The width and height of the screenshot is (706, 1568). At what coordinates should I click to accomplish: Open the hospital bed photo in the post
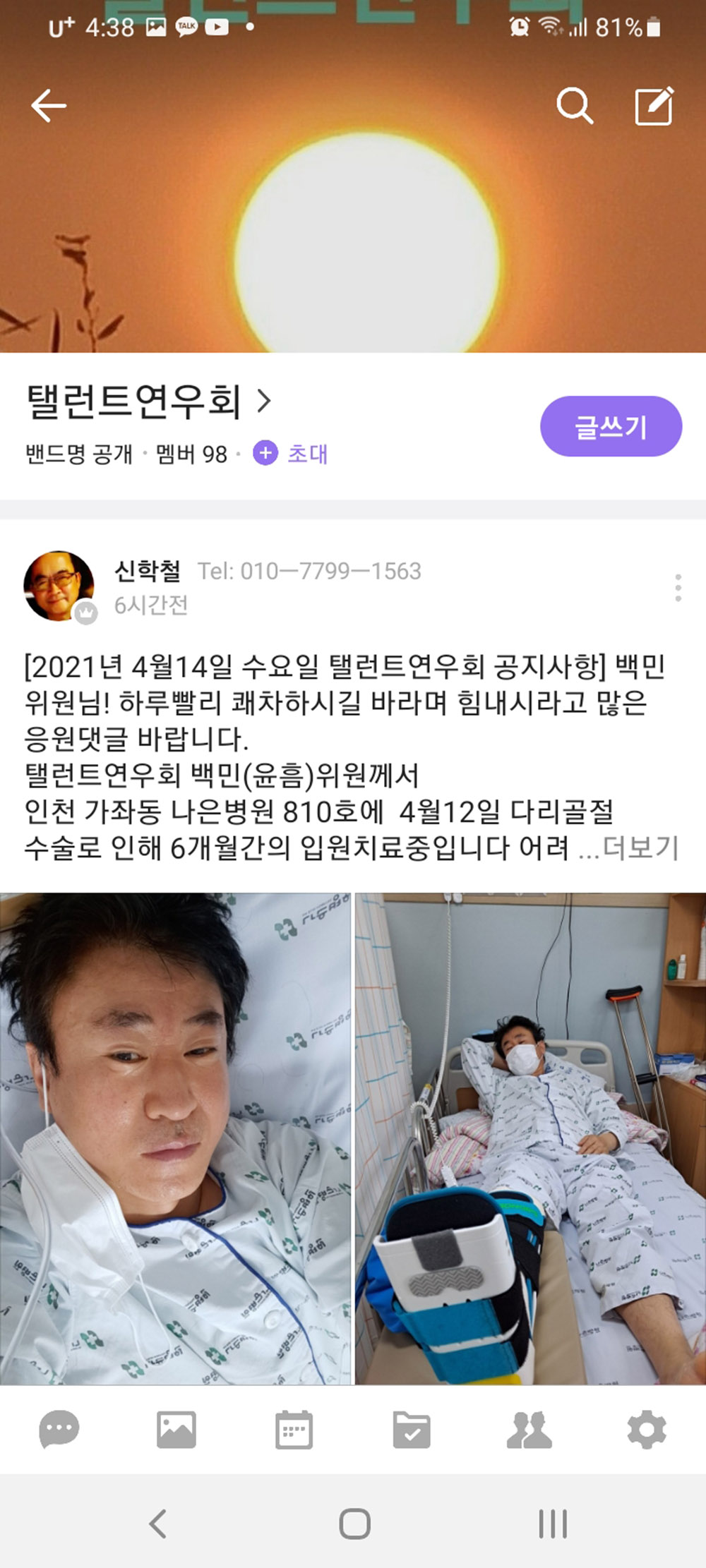click(x=530, y=1138)
